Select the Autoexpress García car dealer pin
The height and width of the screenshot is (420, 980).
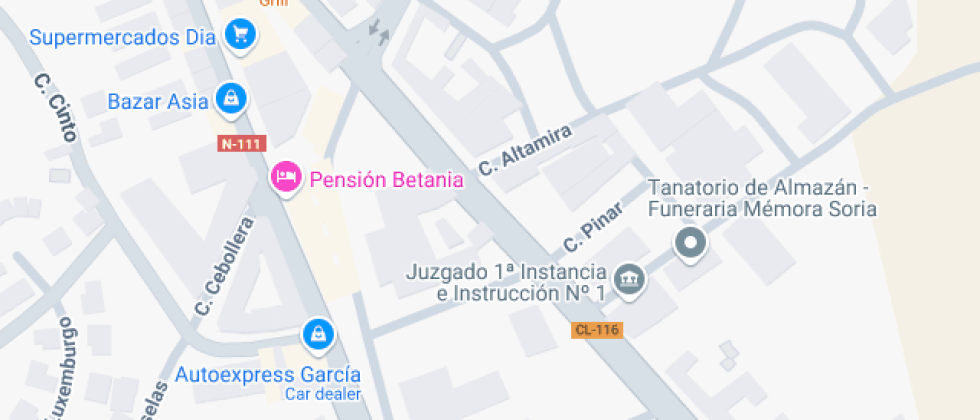pyautogui.click(x=317, y=334)
